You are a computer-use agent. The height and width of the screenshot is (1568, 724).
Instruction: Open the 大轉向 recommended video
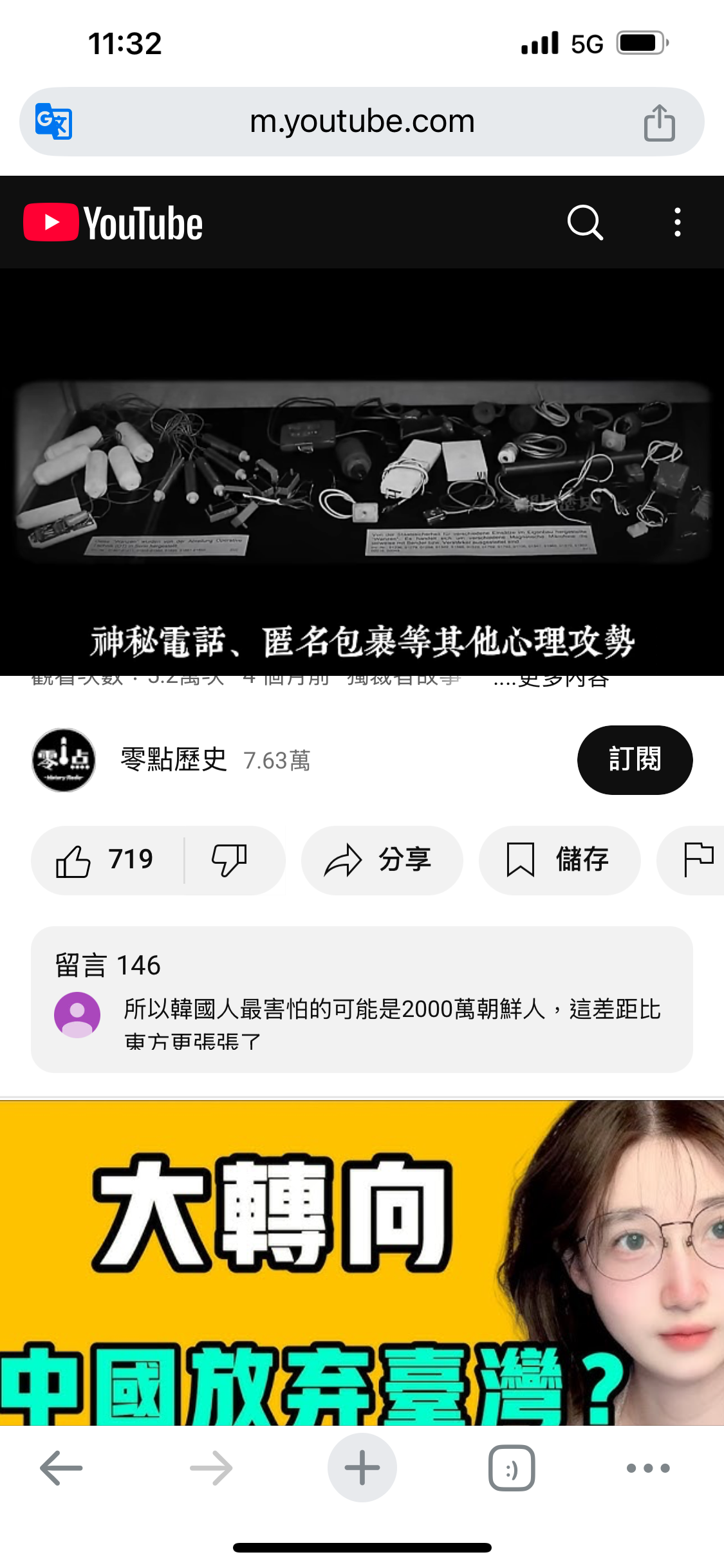pos(362,1262)
